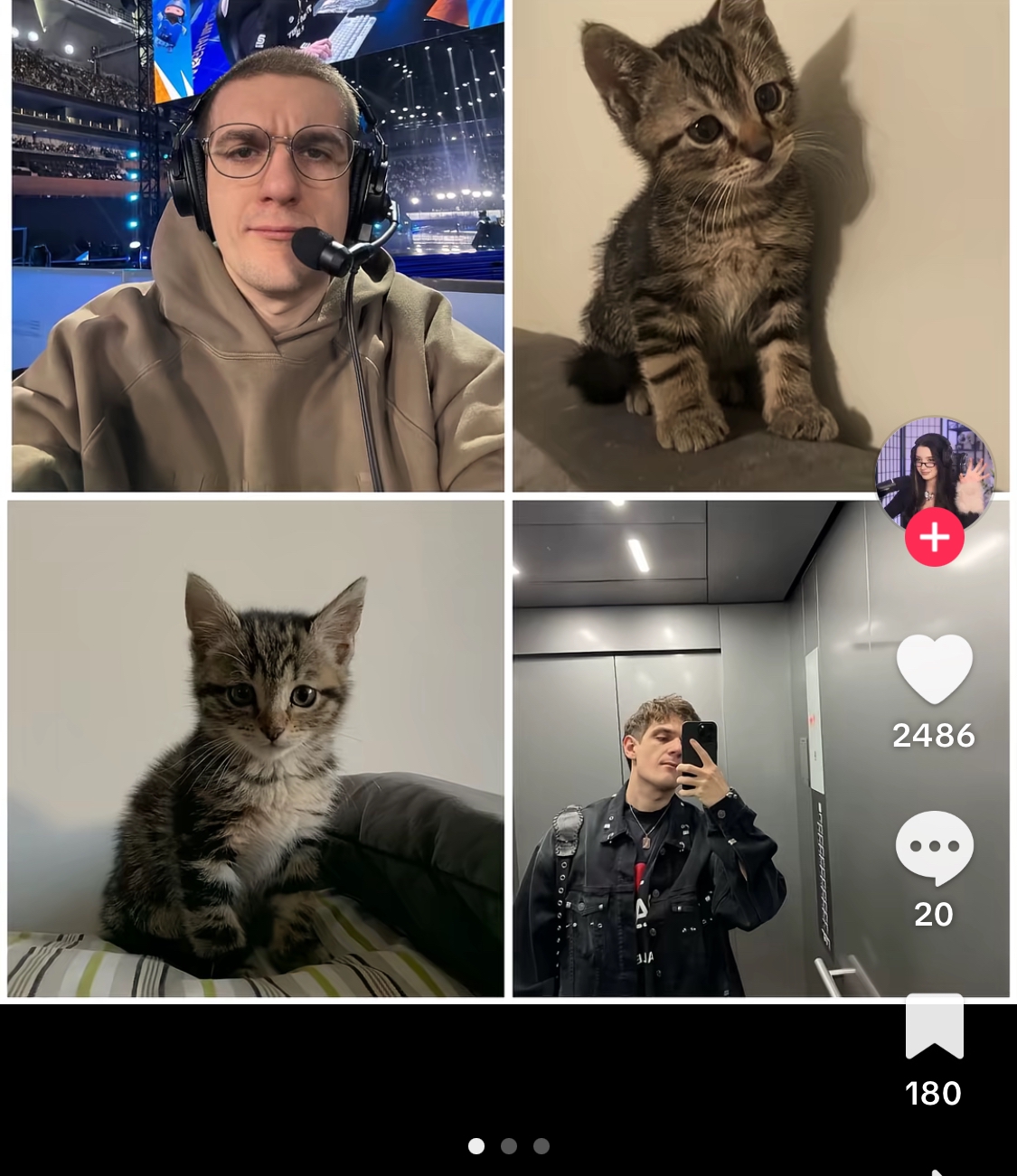1017x1176 pixels.
Task: Follow the creator with the plus button
Action: [x=935, y=537]
